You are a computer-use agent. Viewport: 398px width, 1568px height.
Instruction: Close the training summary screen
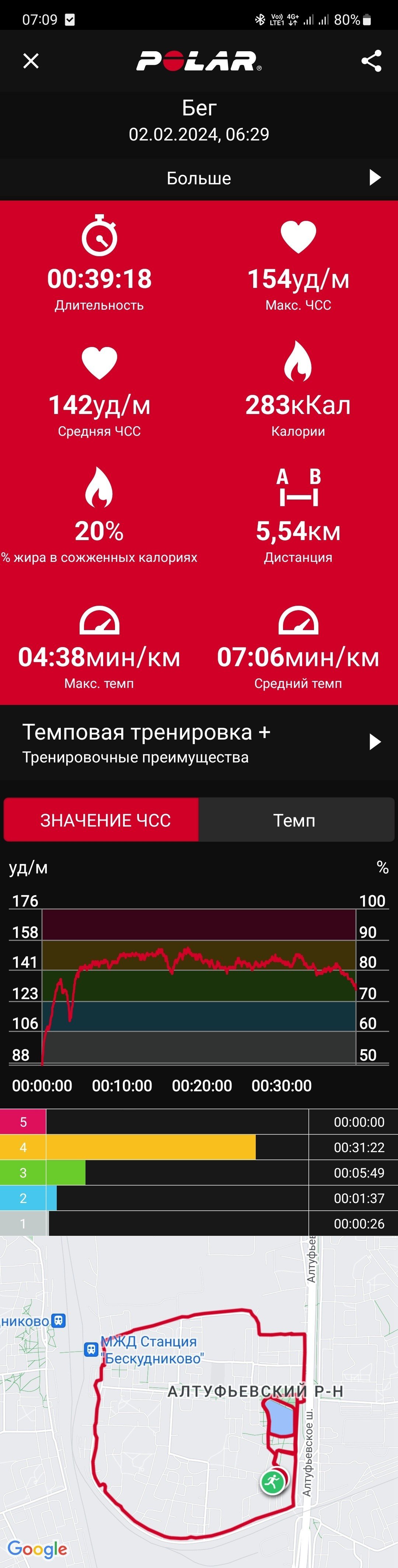[x=31, y=61]
